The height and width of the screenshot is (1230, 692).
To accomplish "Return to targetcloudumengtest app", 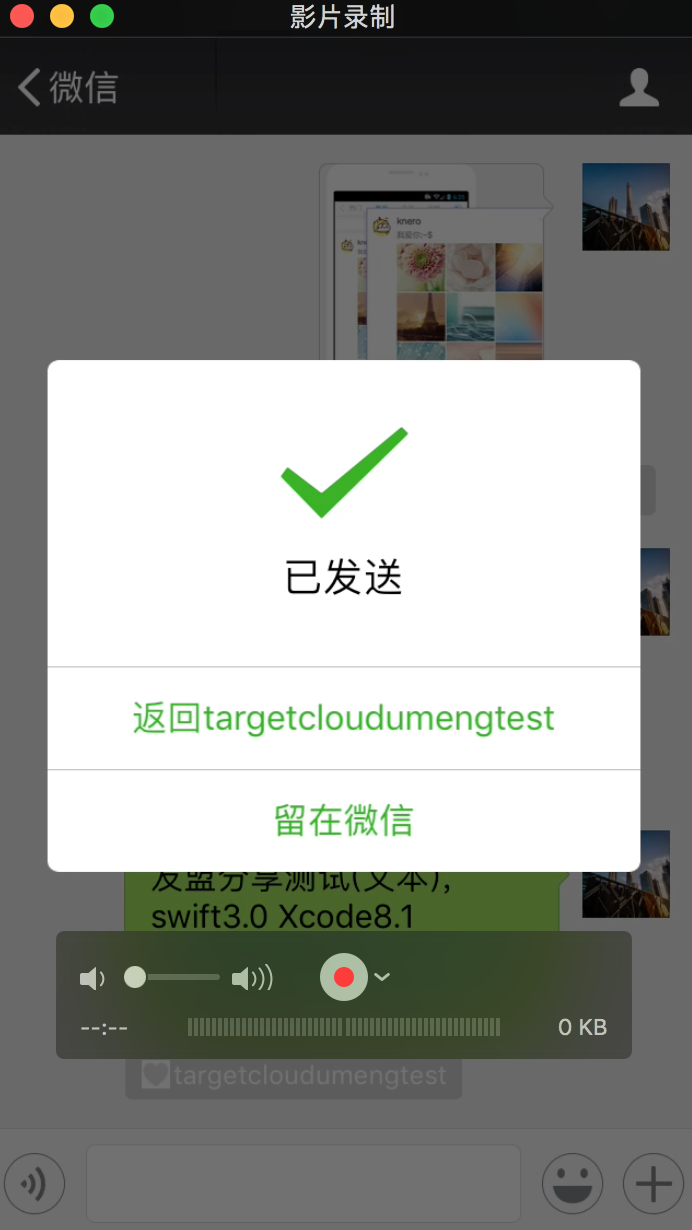I will [343, 718].
